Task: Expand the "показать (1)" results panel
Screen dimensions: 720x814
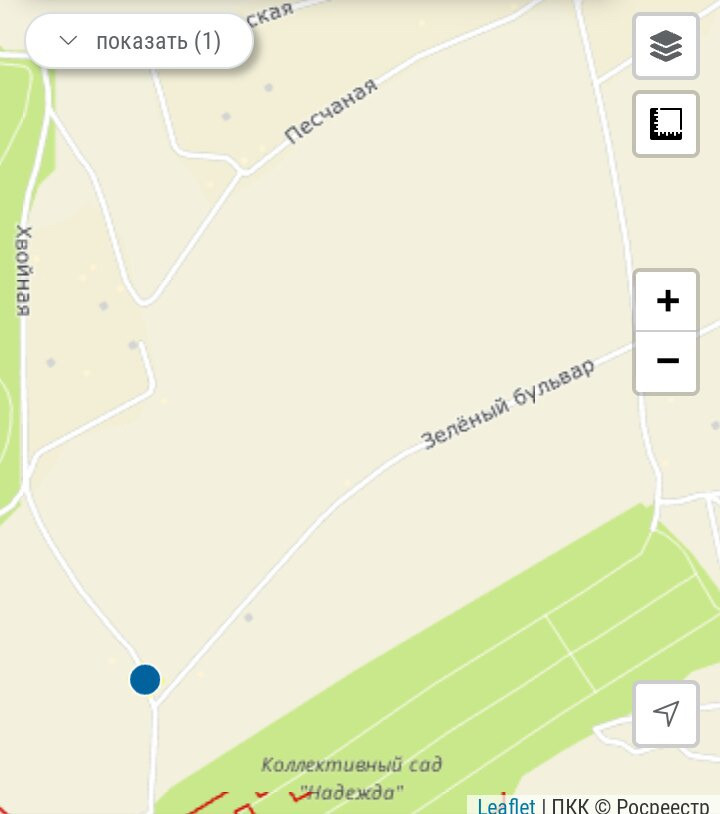Action: (x=138, y=41)
